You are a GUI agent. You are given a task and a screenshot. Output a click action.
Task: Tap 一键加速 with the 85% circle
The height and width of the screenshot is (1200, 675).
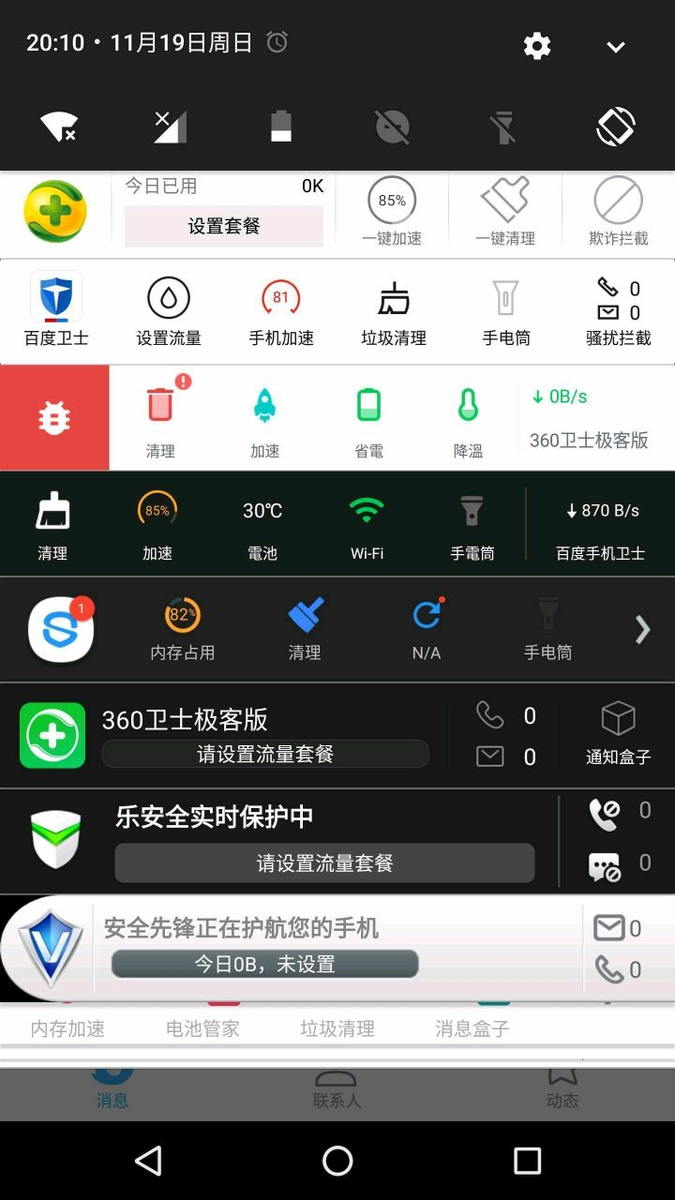click(392, 211)
